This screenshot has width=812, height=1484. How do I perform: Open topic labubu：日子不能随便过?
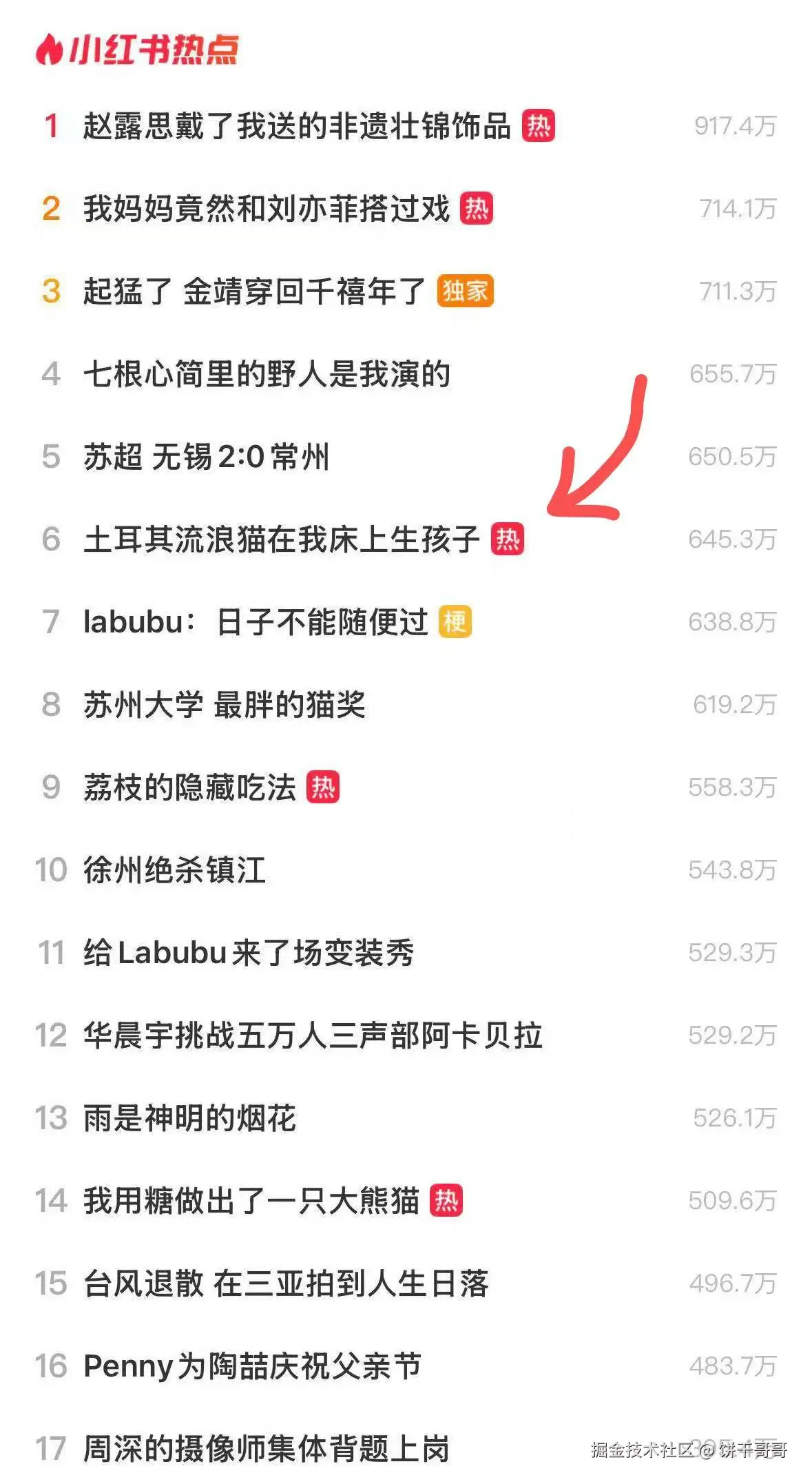tap(255, 622)
